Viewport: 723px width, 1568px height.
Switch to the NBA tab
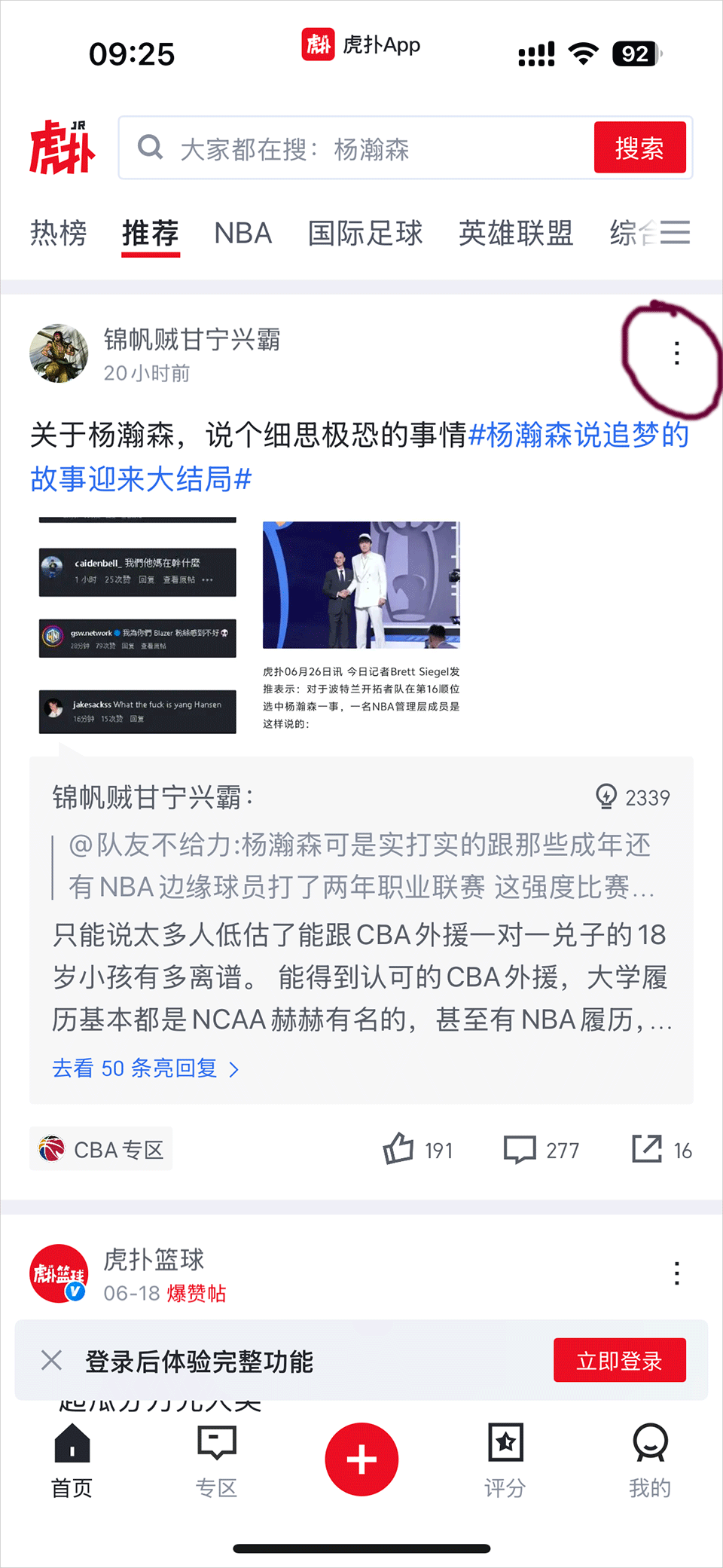point(243,233)
